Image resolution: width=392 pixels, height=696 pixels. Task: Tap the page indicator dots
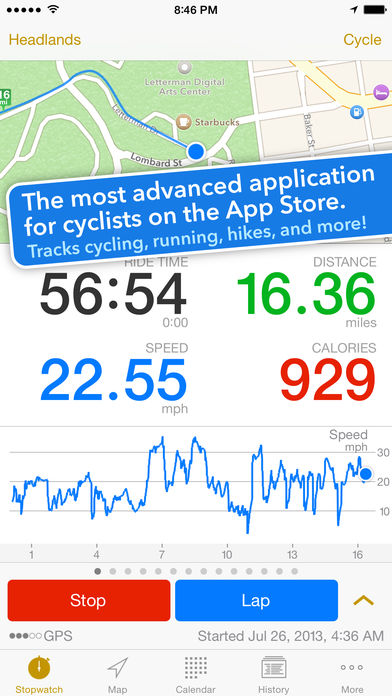point(196,571)
